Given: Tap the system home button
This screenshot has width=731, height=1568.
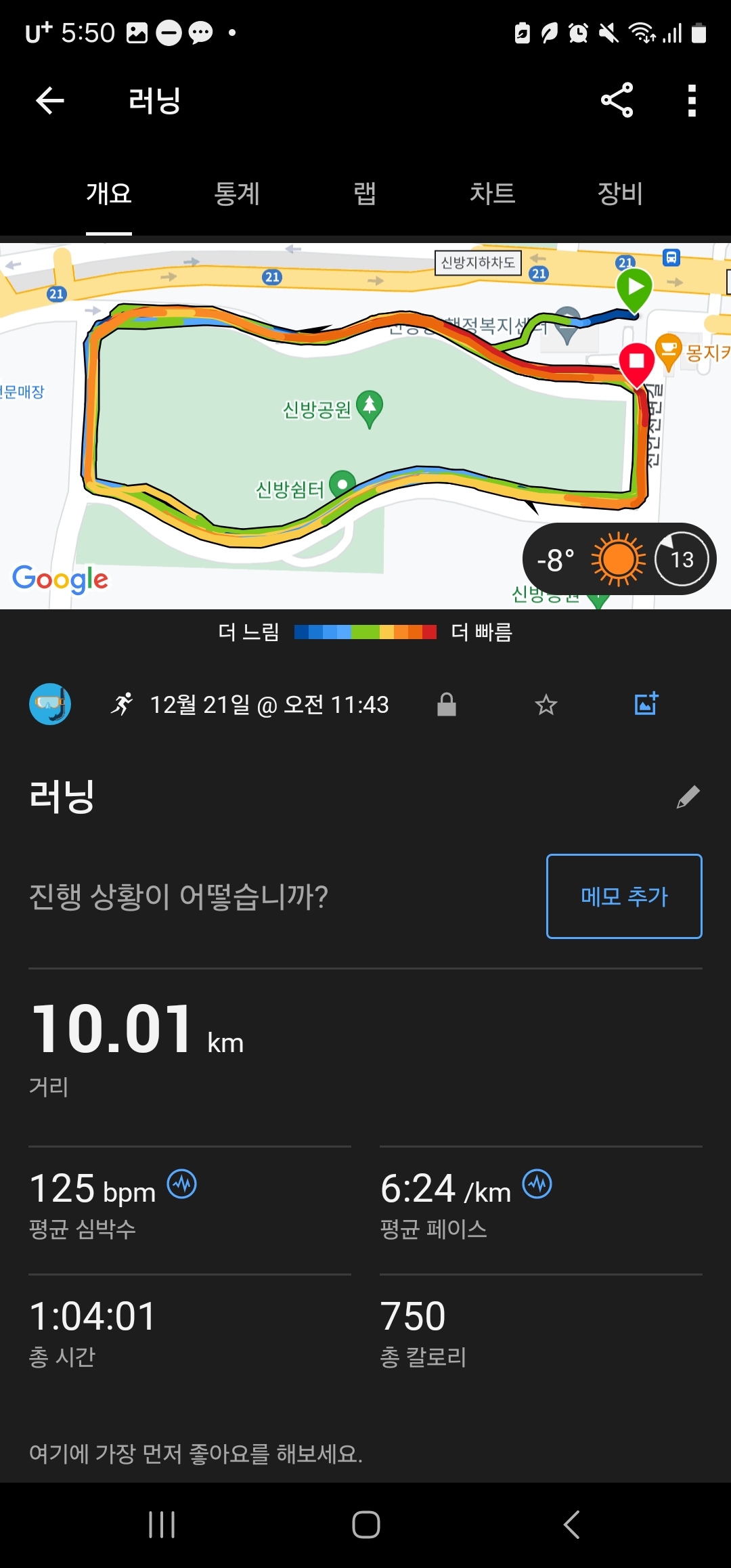Looking at the screenshot, I should click(x=366, y=1525).
